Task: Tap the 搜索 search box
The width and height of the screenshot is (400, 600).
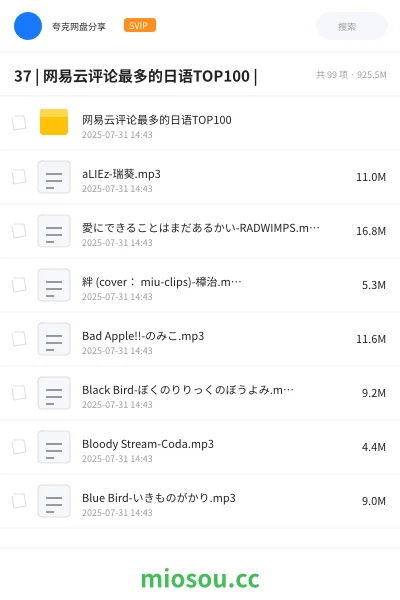Action: (351, 26)
